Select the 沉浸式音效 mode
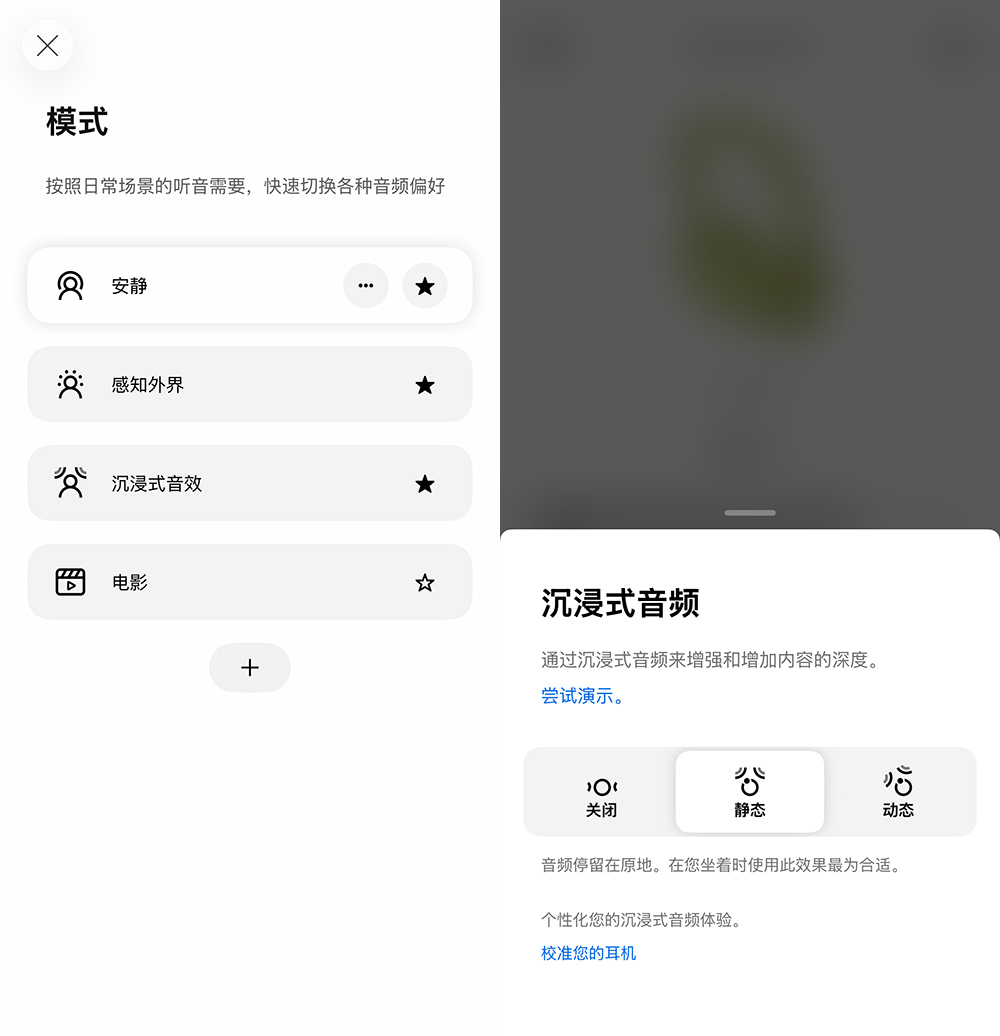 click(x=250, y=483)
